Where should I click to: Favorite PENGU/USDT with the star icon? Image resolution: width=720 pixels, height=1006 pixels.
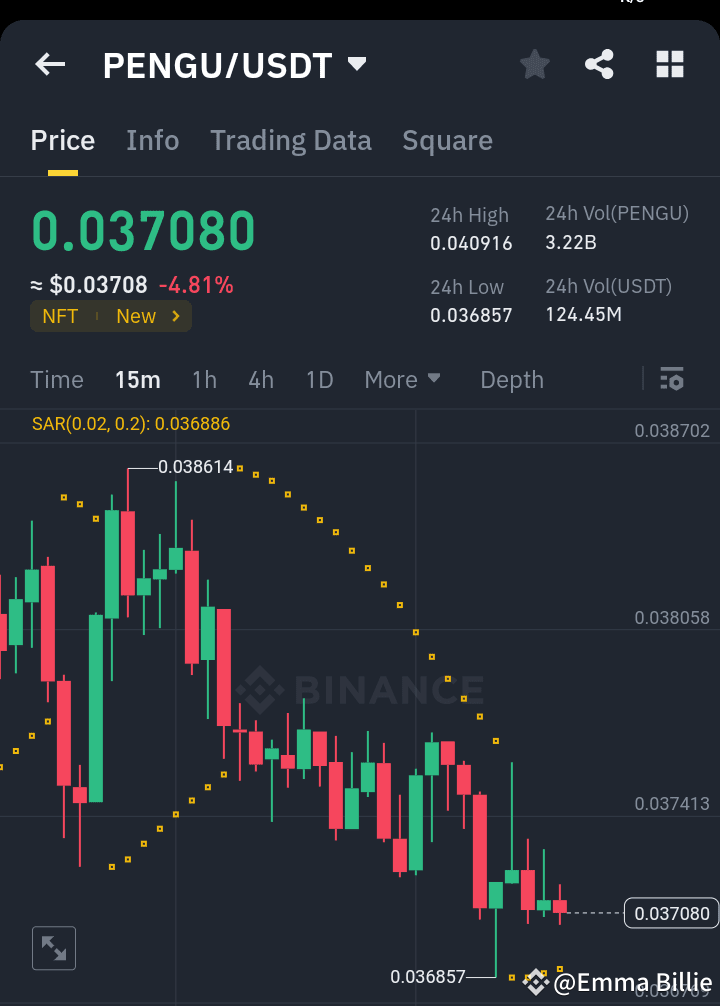tap(534, 64)
